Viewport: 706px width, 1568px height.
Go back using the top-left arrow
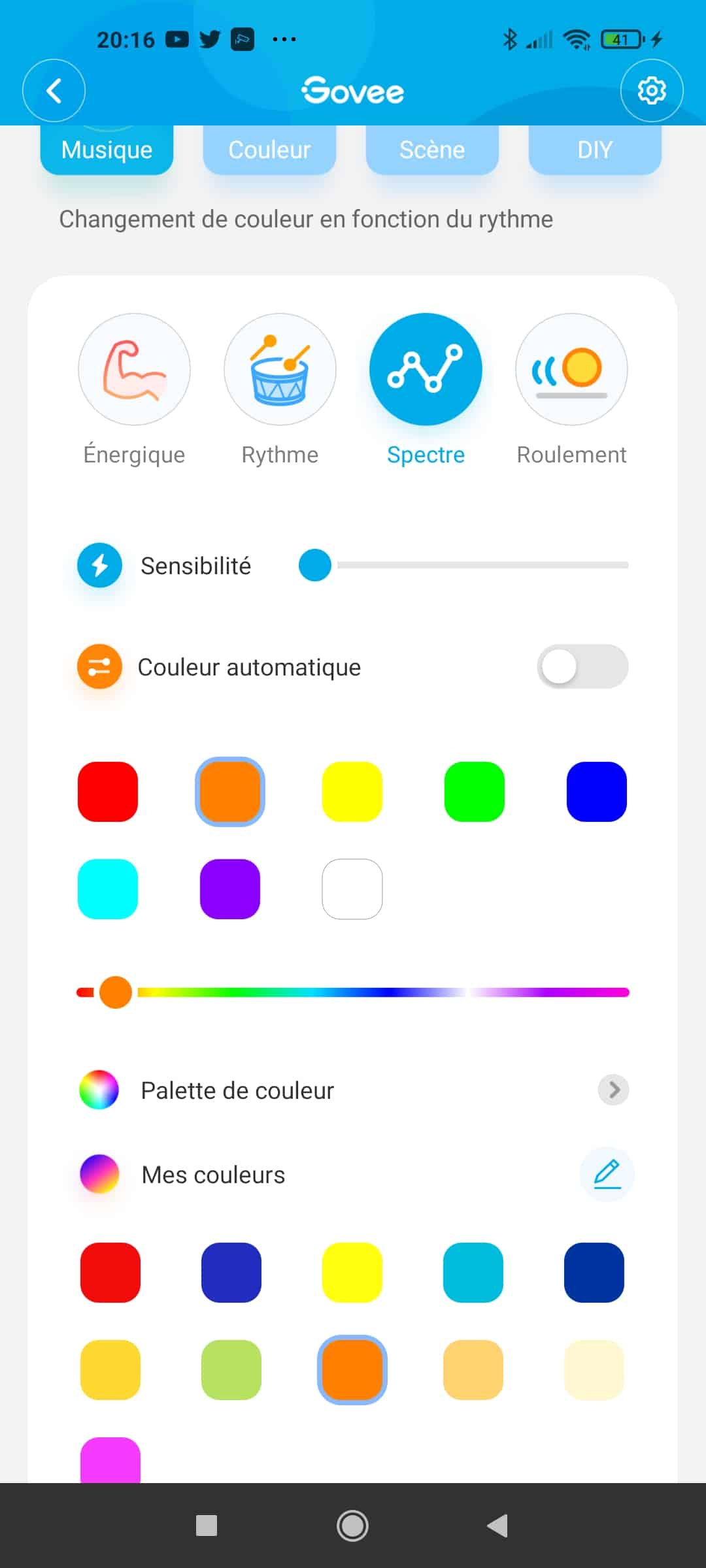coord(54,90)
